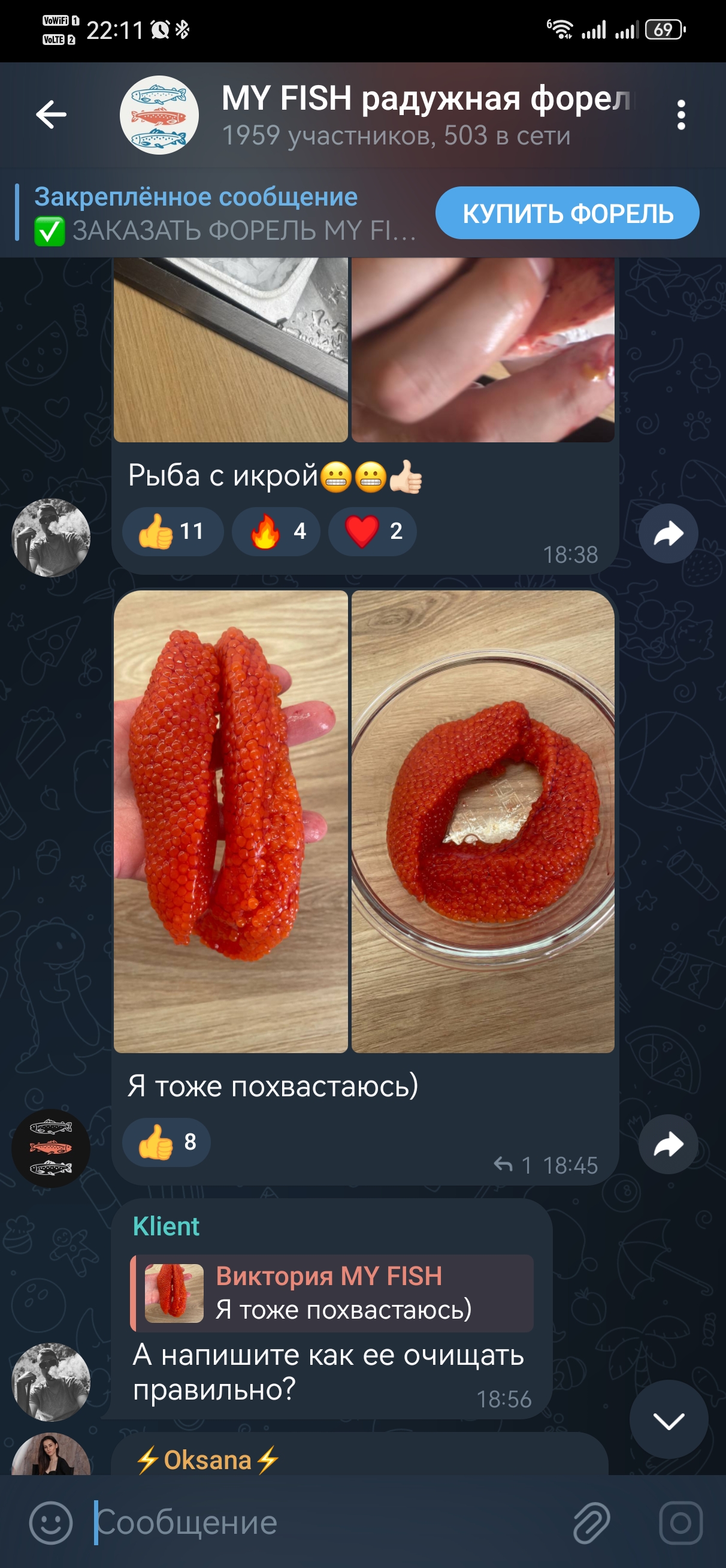Tap thumbs-up reaction with 8 count
This screenshot has height=1568, width=726.
coord(167,1142)
